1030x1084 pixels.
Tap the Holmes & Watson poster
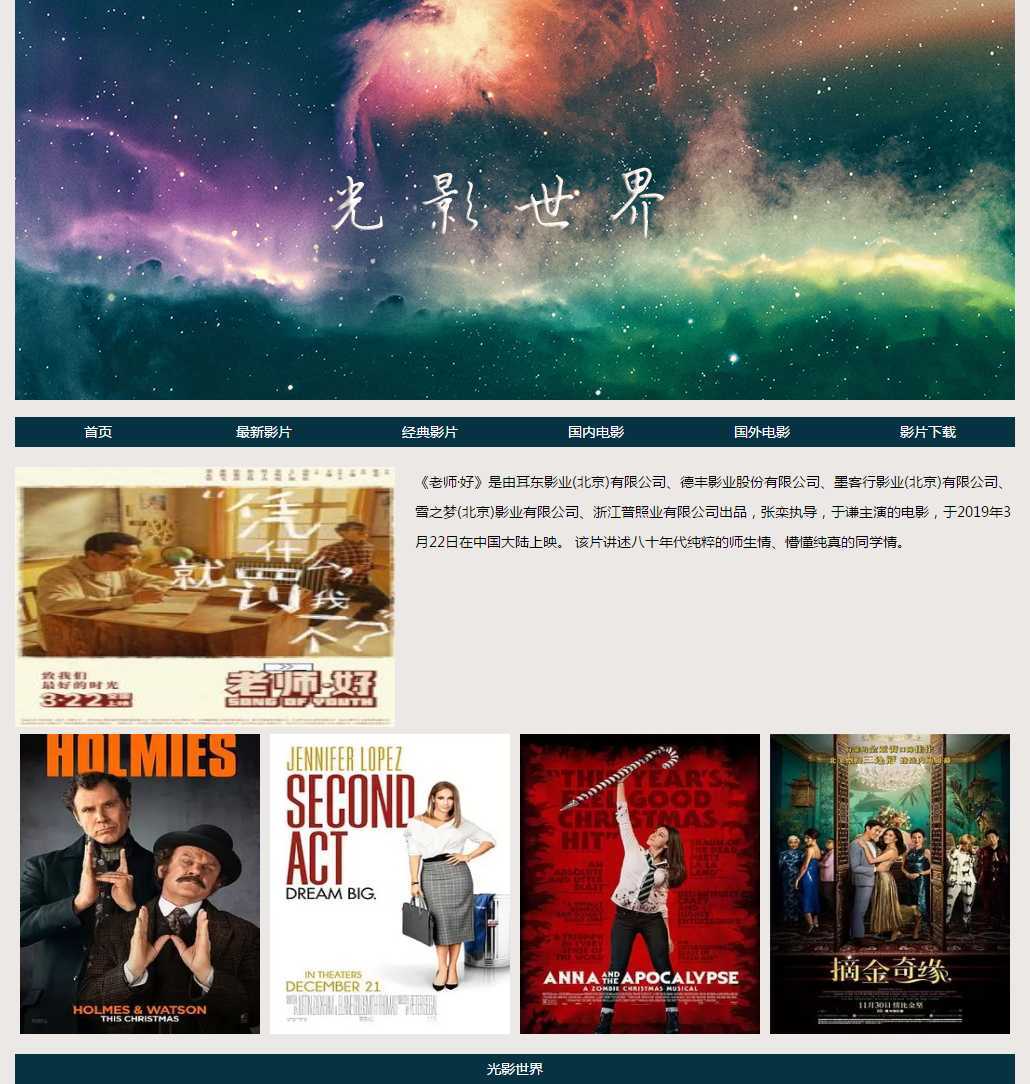point(140,884)
